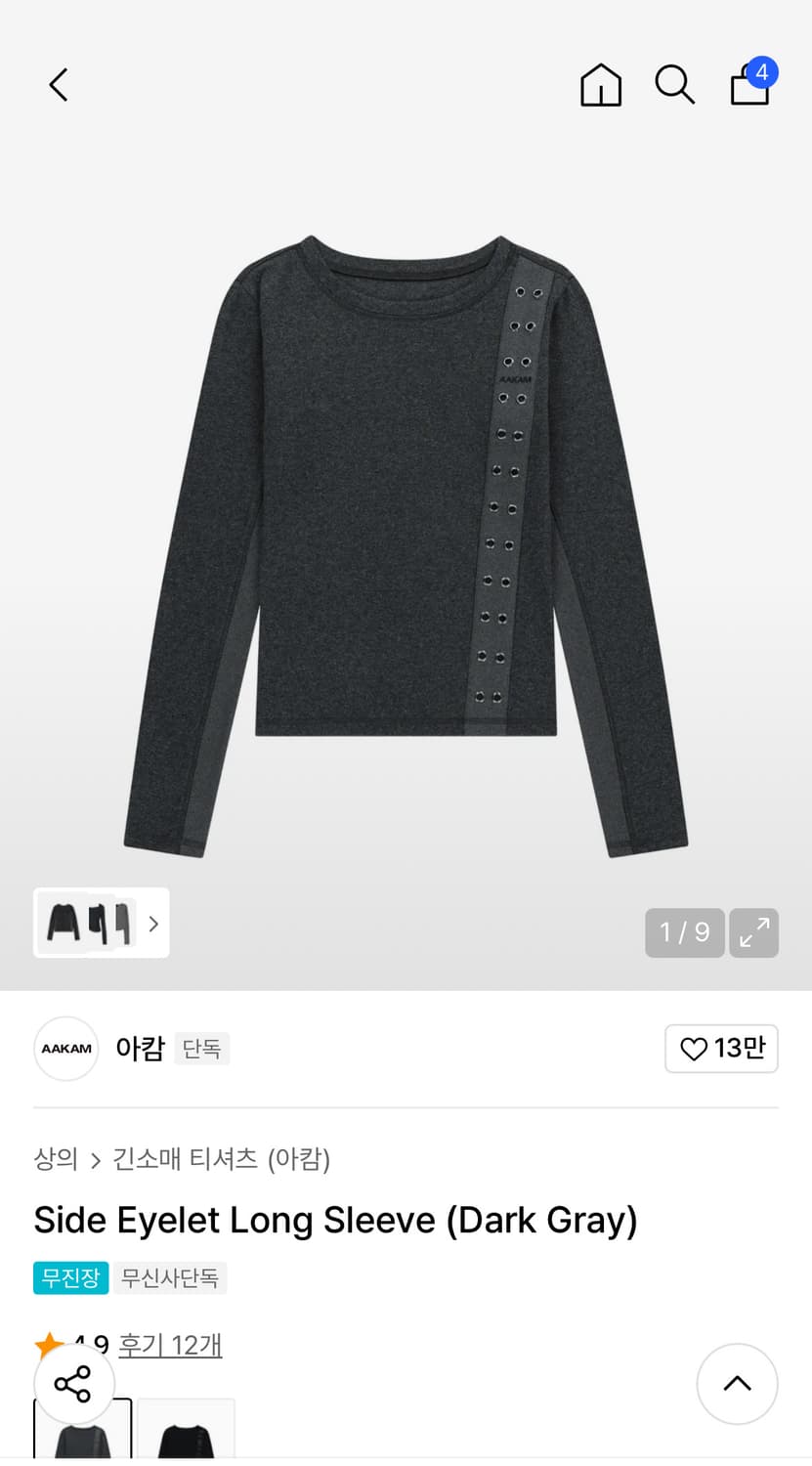Open the shopping bag with 4 items
This screenshot has width=812, height=1466.
(x=748, y=85)
